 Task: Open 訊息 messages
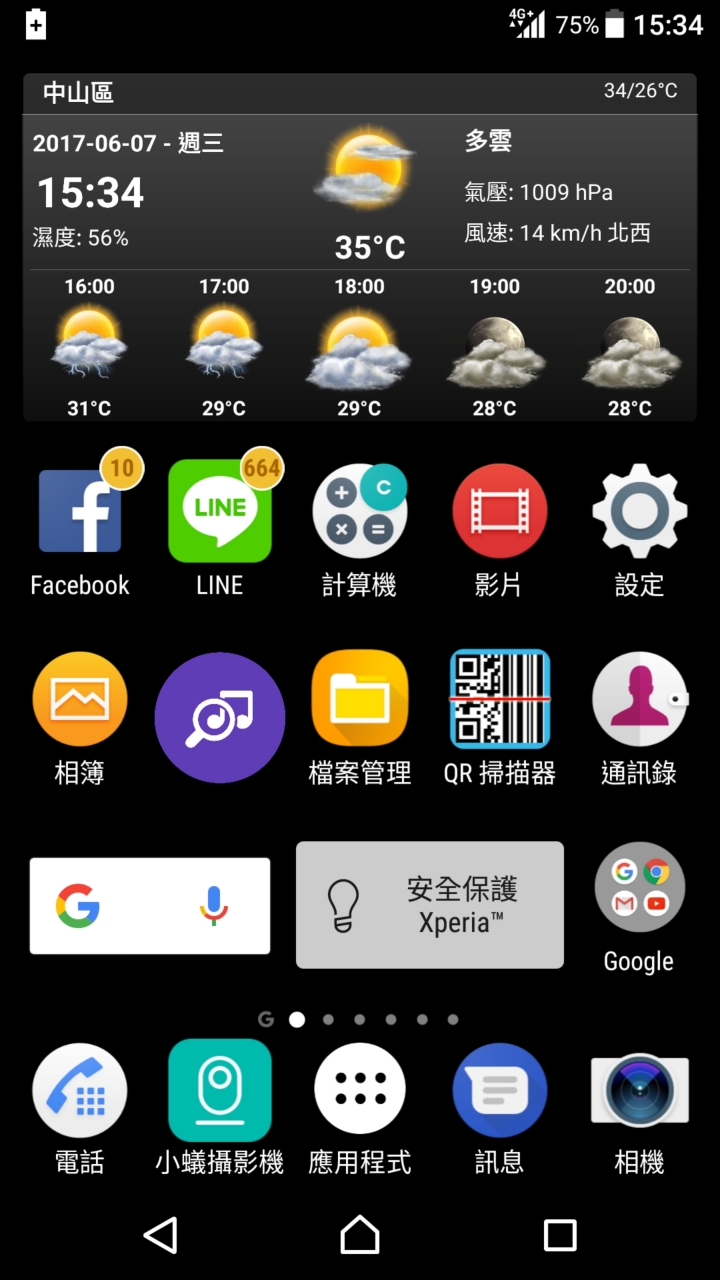click(x=499, y=1090)
